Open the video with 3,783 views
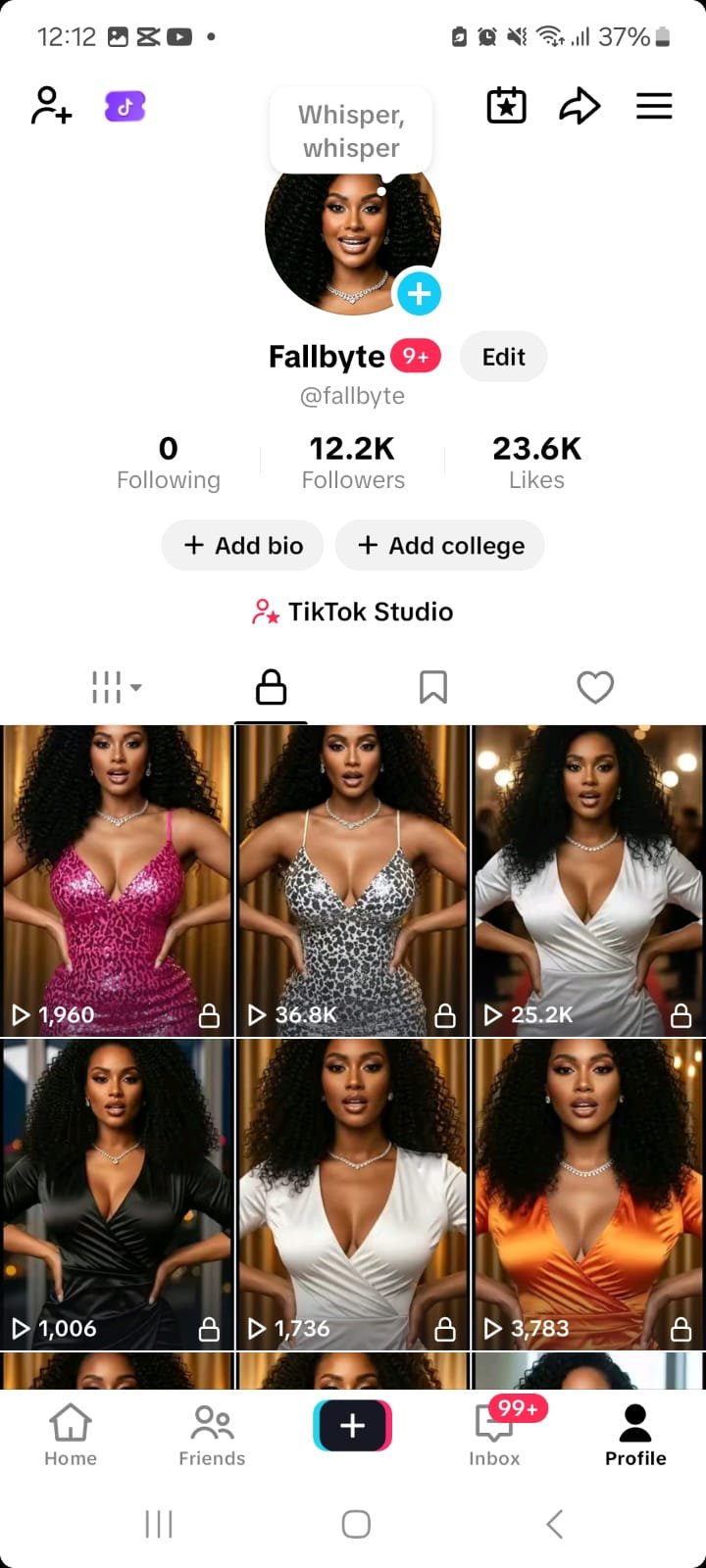 [x=588, y=1194]
